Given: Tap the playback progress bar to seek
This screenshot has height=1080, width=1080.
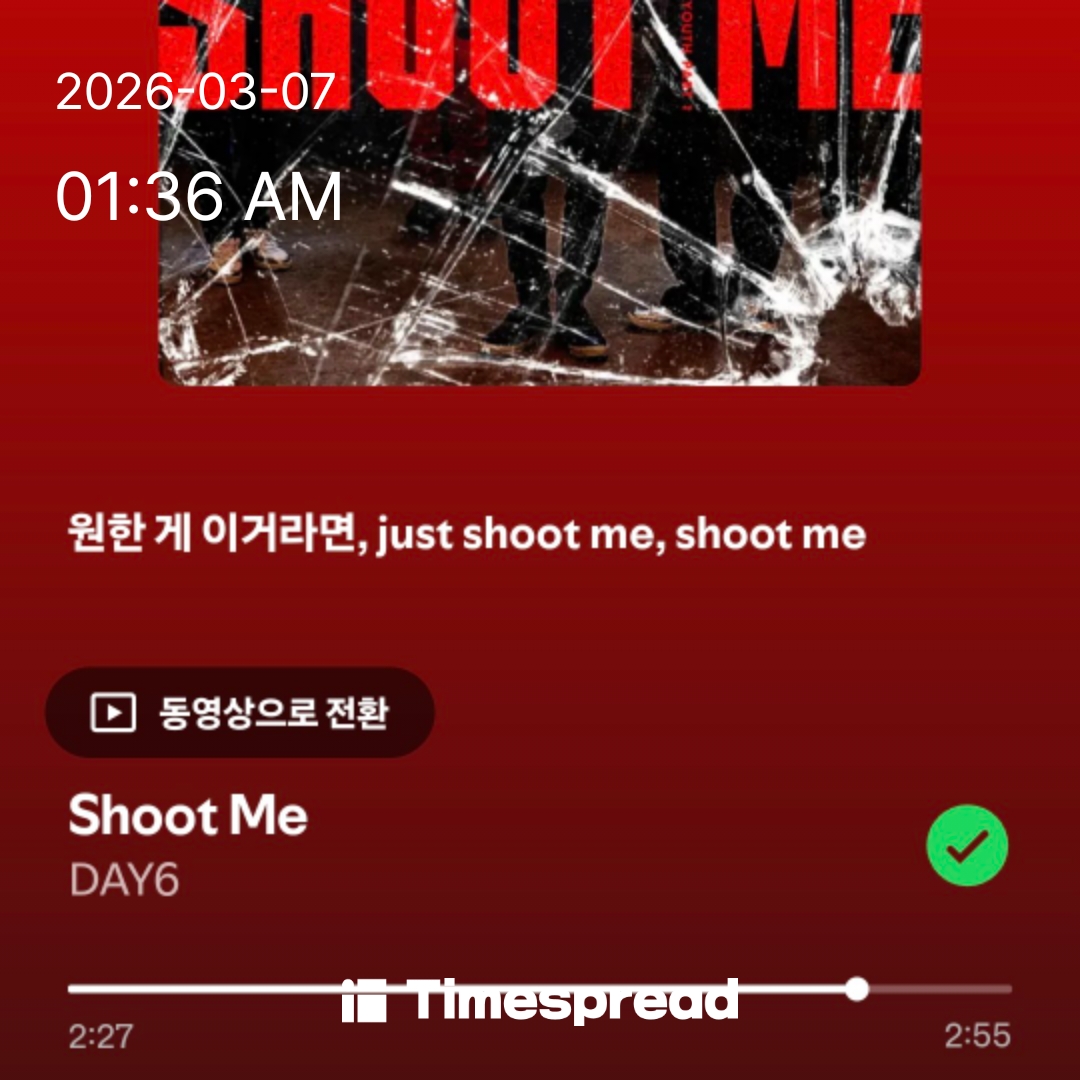Looking at the screenshot, I should pyautogui.click(x=539, y=989).
